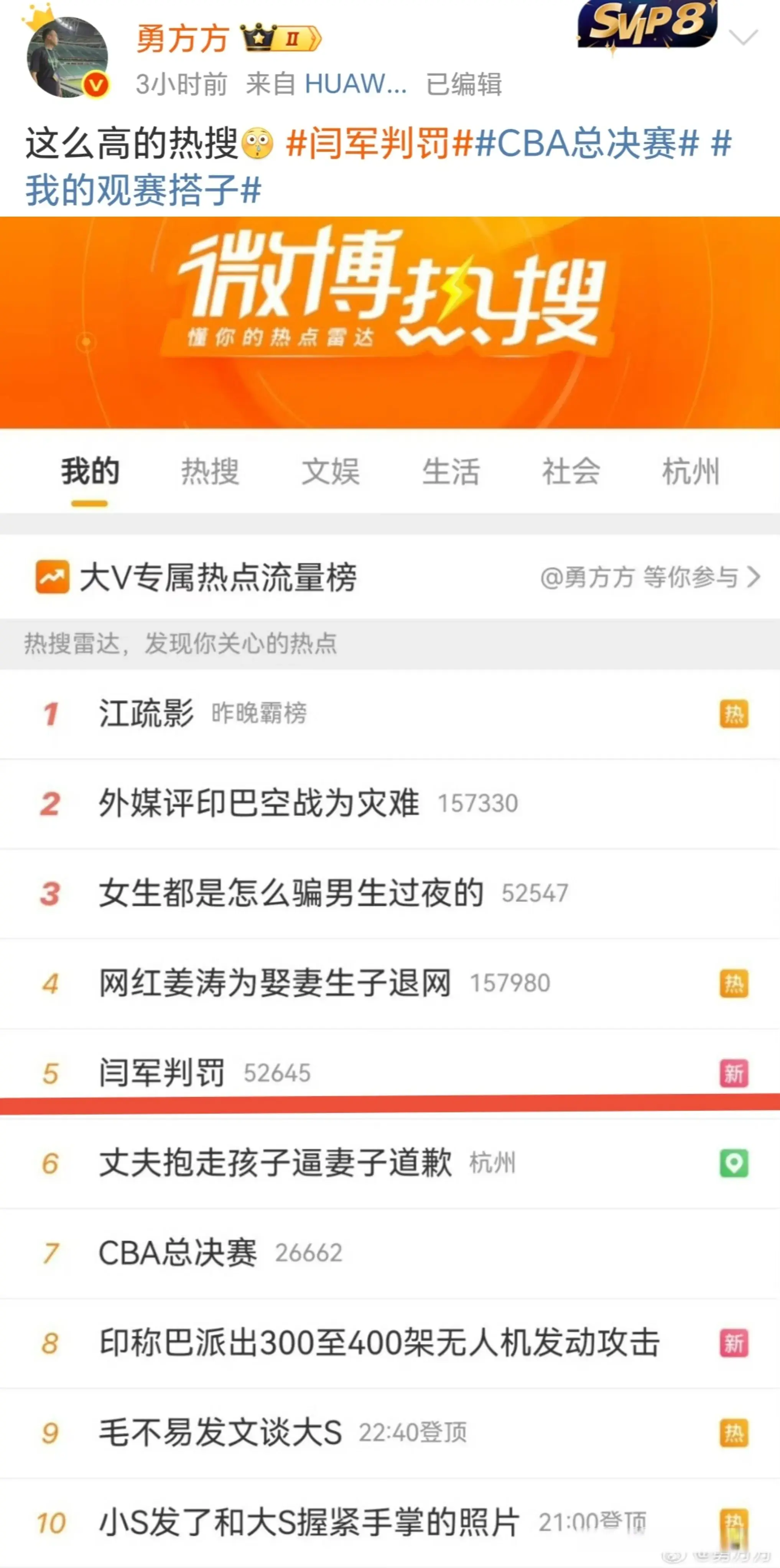
Task: Open 勇方方's profile avatar
Action: coord(67,57)
